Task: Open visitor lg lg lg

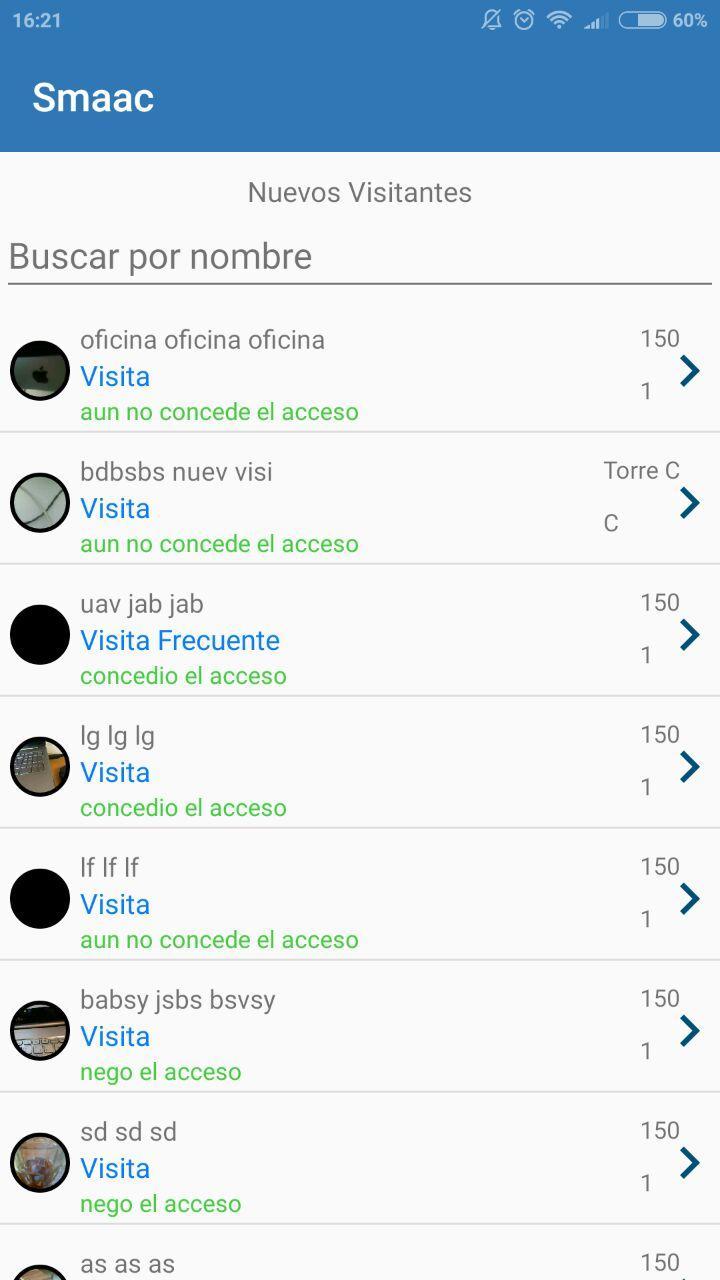Action: (x=360, y=768)
